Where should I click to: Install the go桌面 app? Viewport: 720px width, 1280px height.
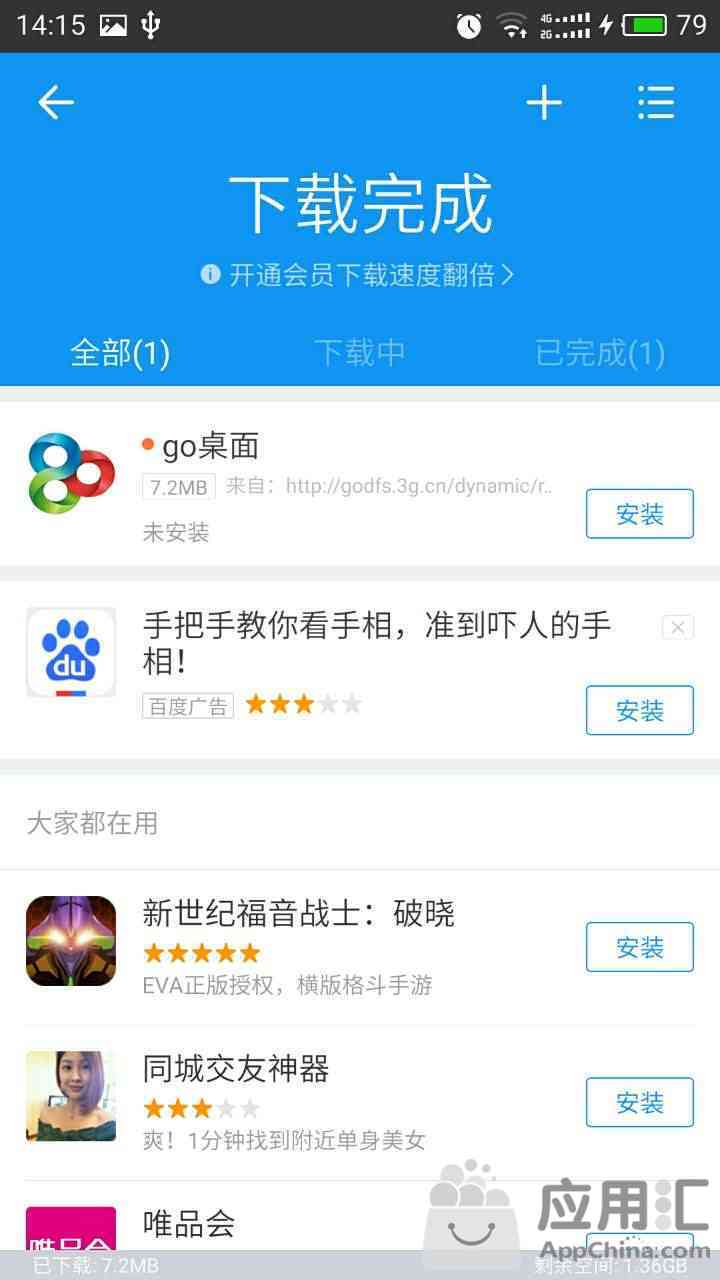[639, 514]
